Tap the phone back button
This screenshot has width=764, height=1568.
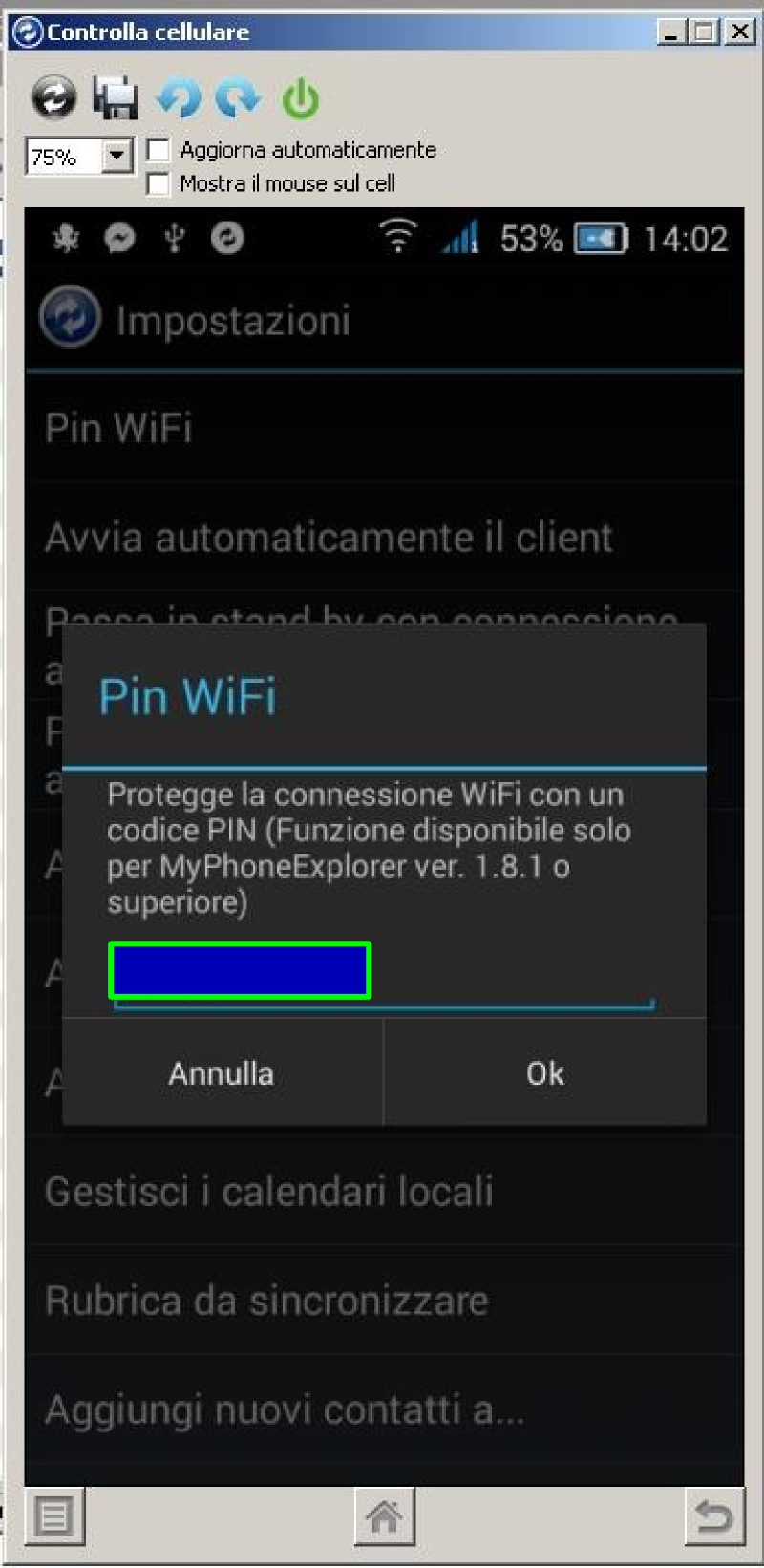714,1516
